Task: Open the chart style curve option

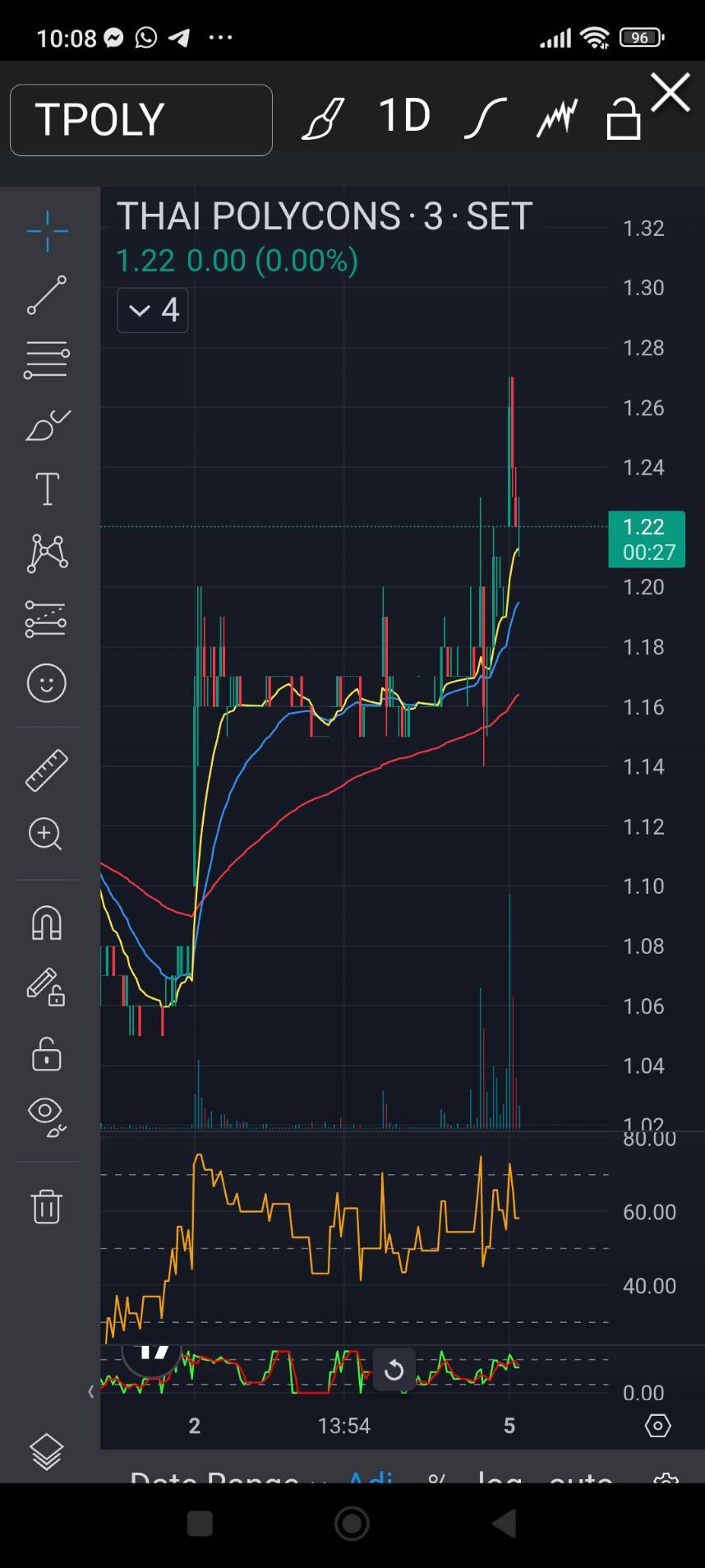Action: tap(485, 118)
